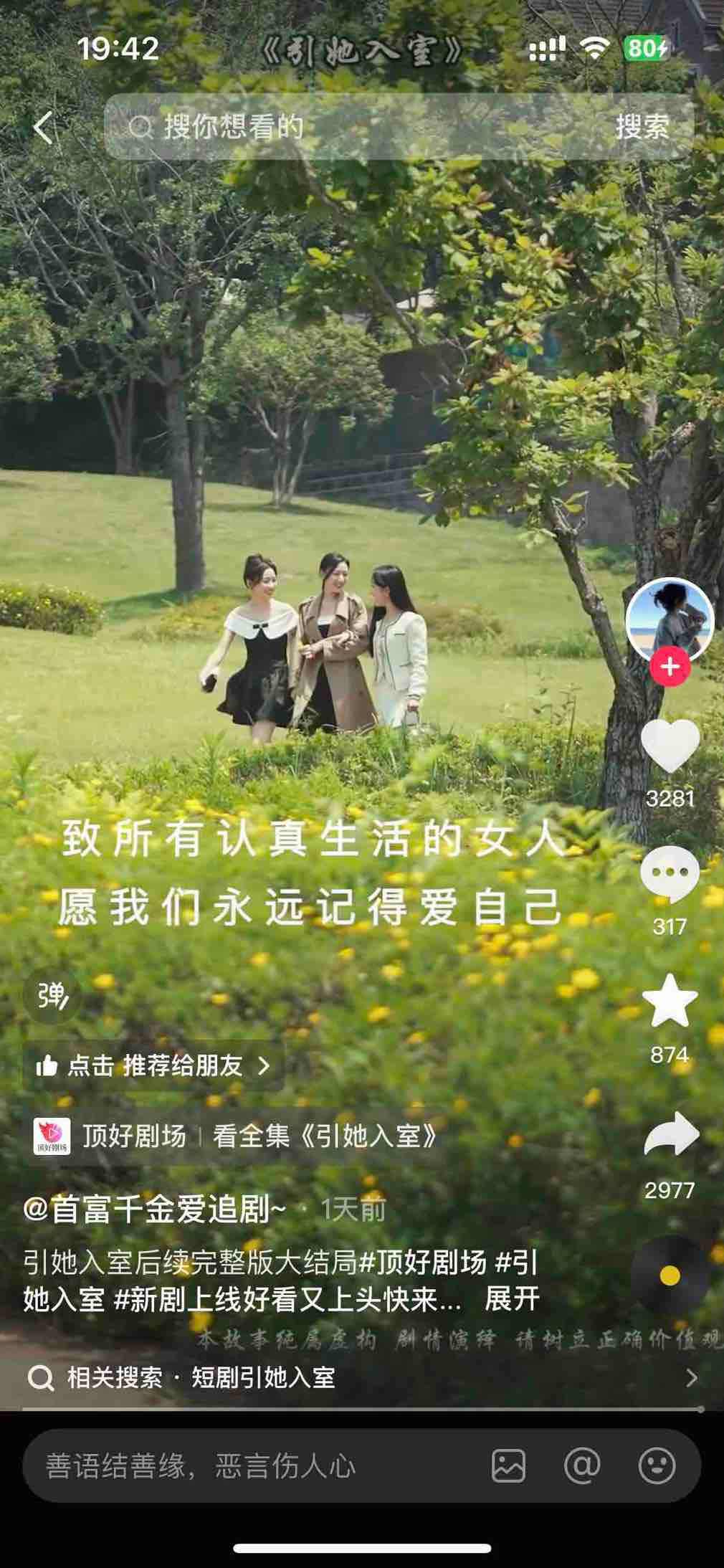The image size is (724, 1568).
Task: Open the #顶好剧场 hashtag
Action: [x=423, y=1263]
